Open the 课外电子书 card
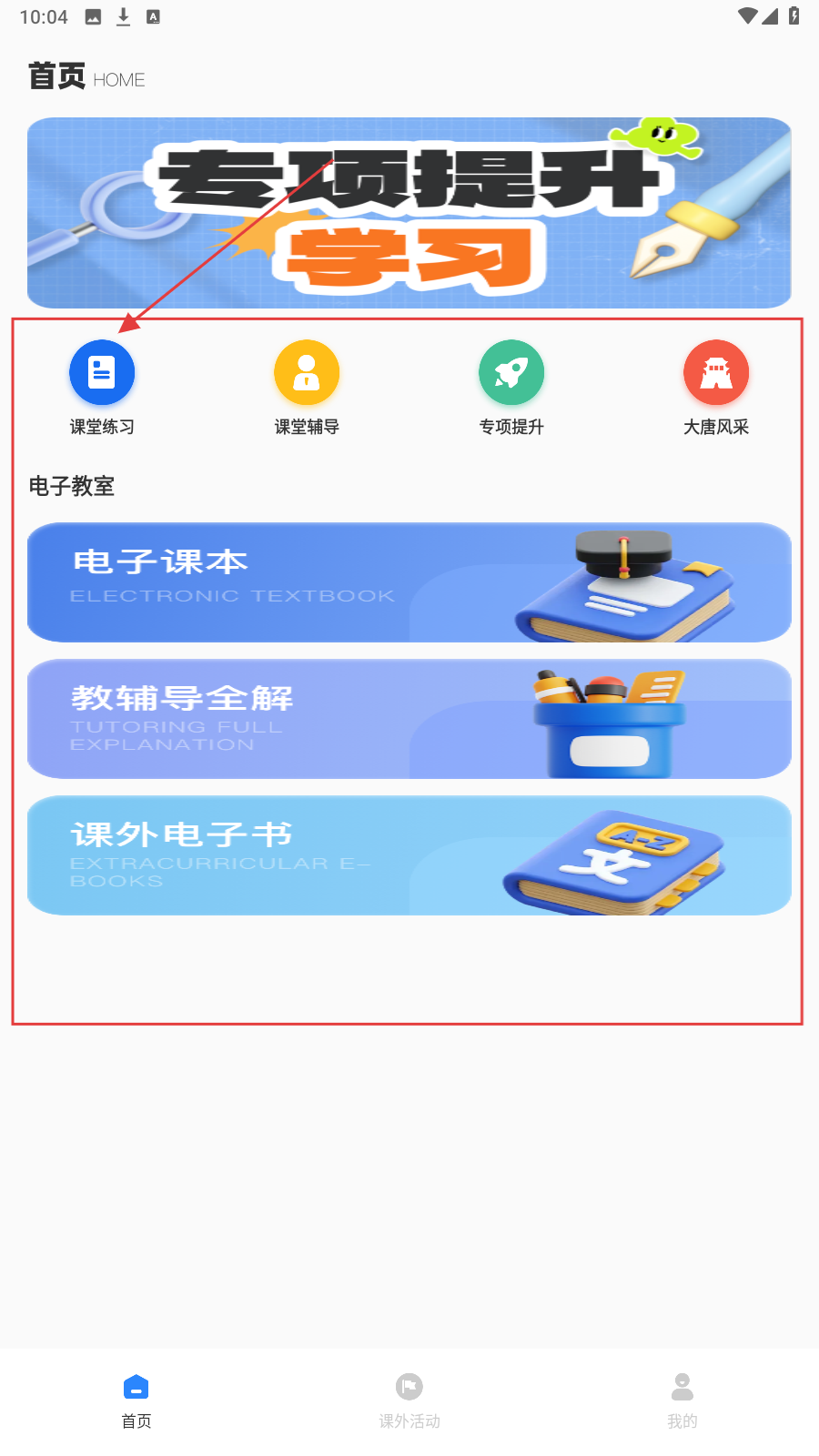 point(409,855)
